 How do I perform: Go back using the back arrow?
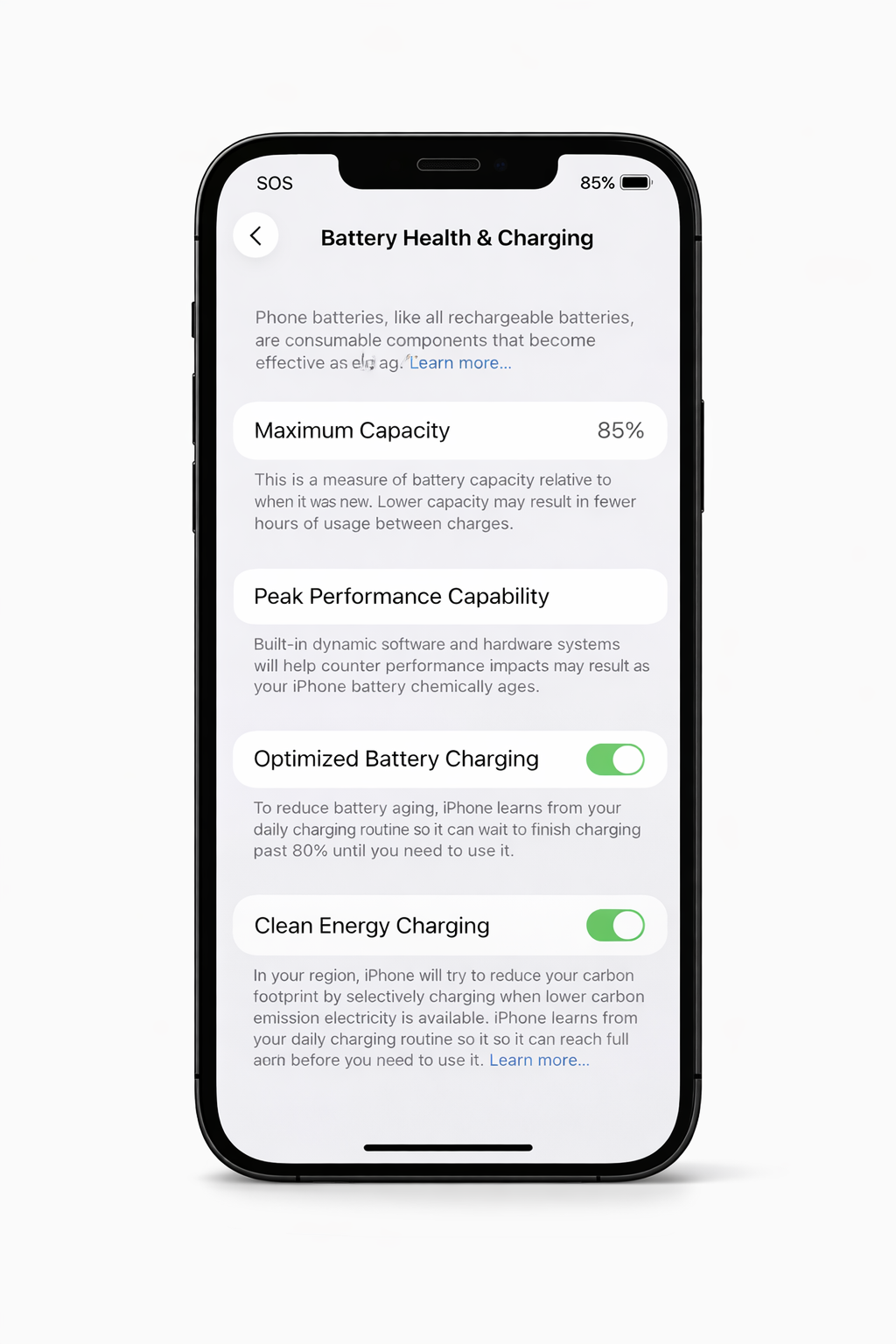(255, 235)
